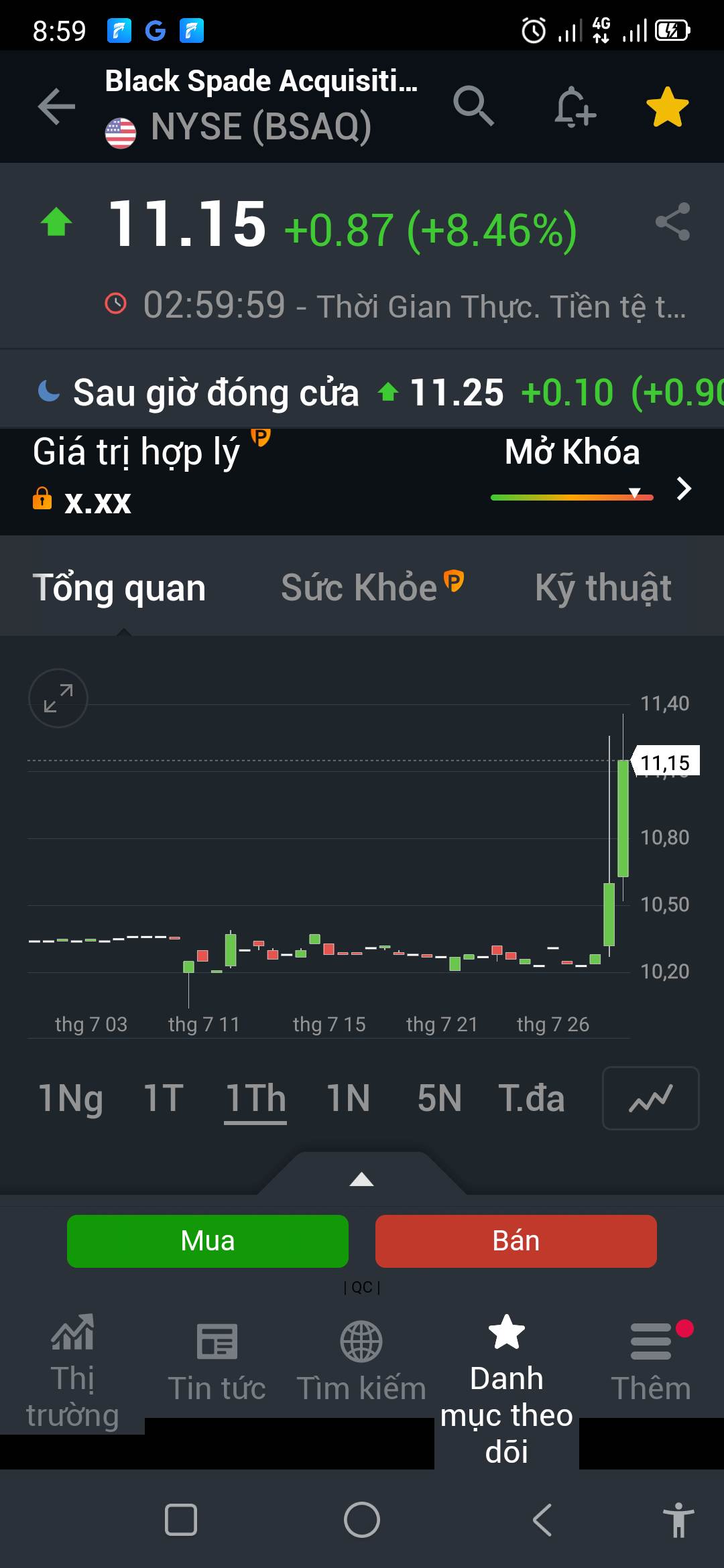Change the chart type with the line icon
This screenshot has width=724, height=1568.
tap(651, 1098)
